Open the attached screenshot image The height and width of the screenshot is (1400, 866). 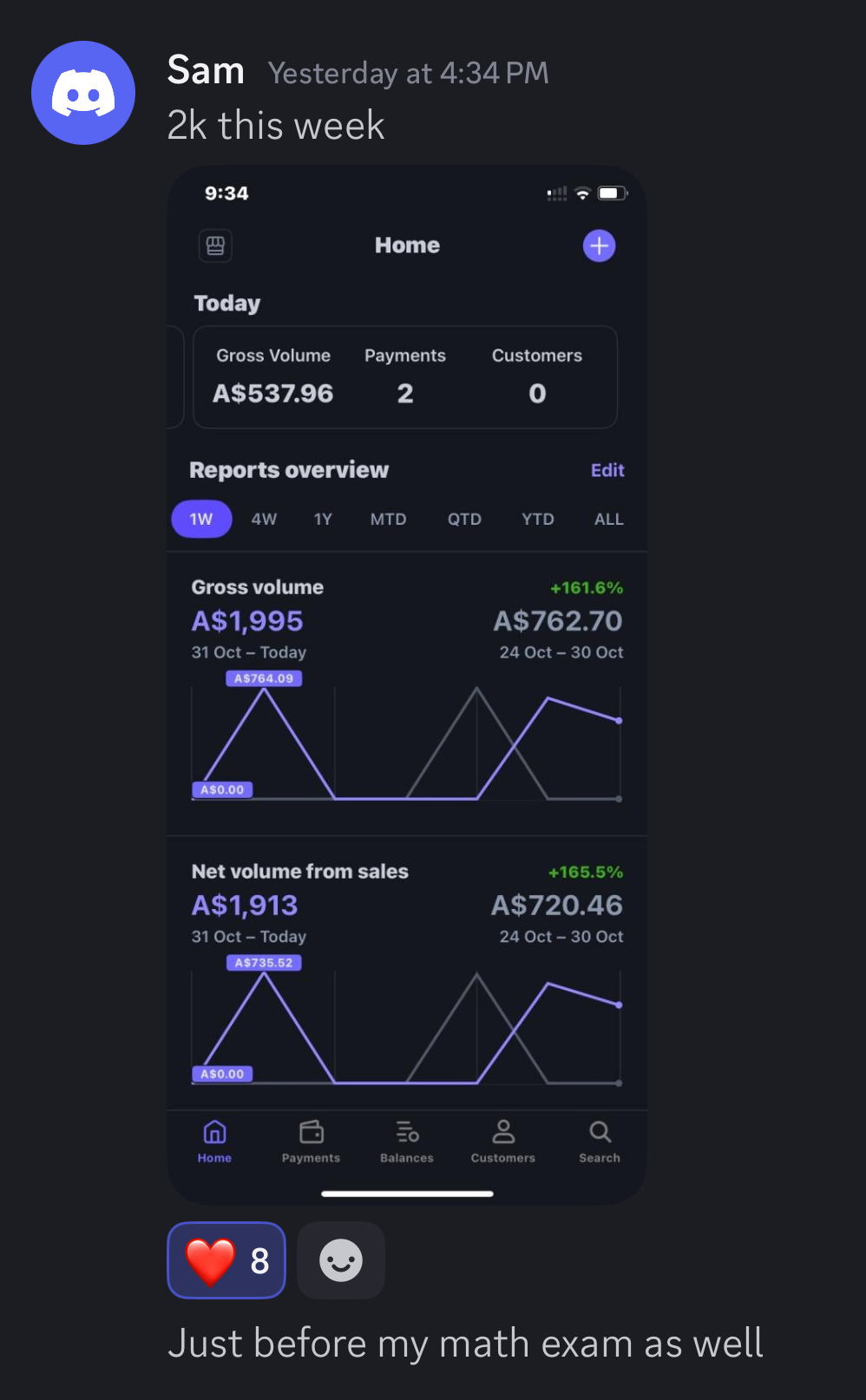407,685
